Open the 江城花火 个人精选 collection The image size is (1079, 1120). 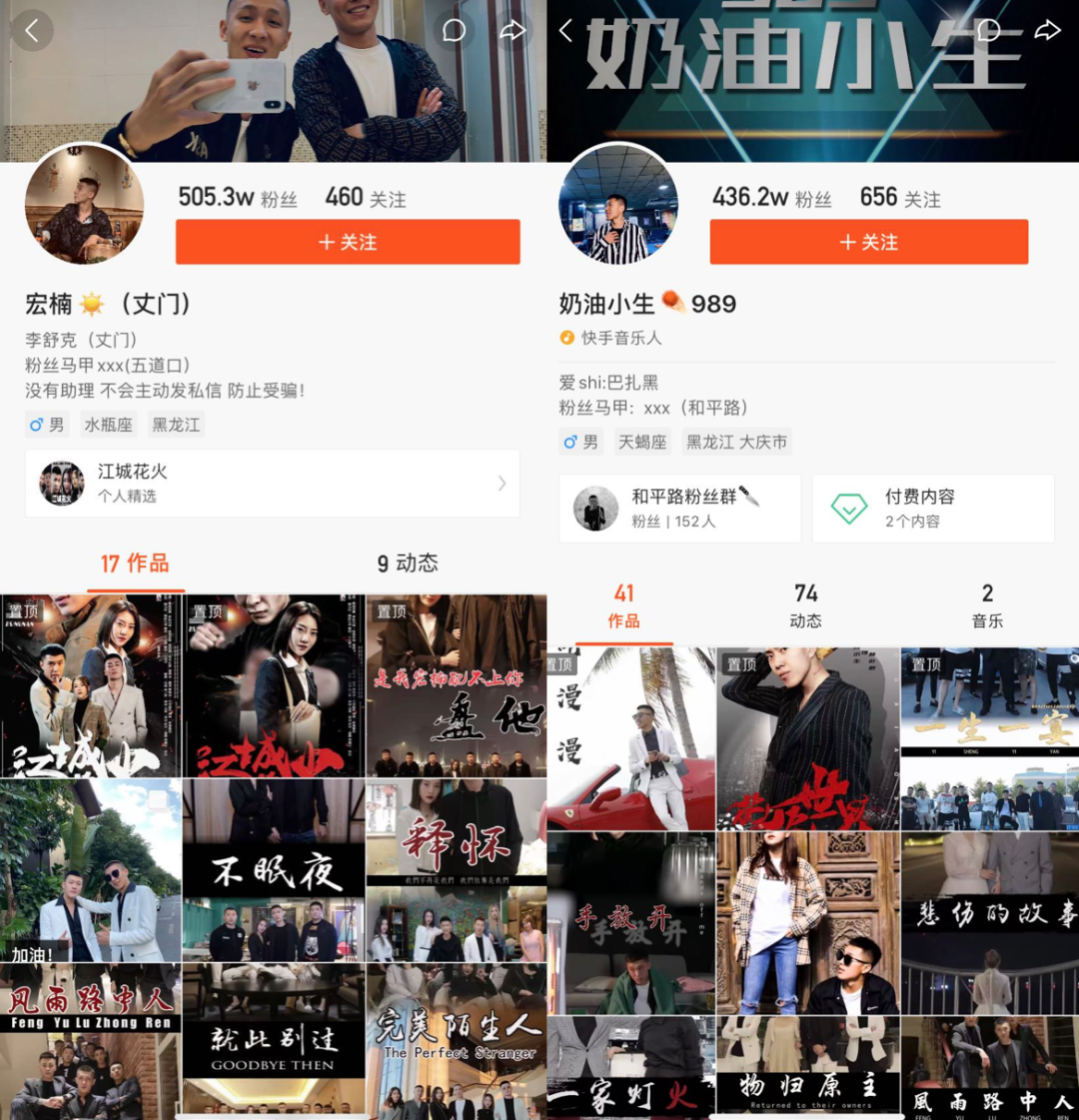(272, 484)
